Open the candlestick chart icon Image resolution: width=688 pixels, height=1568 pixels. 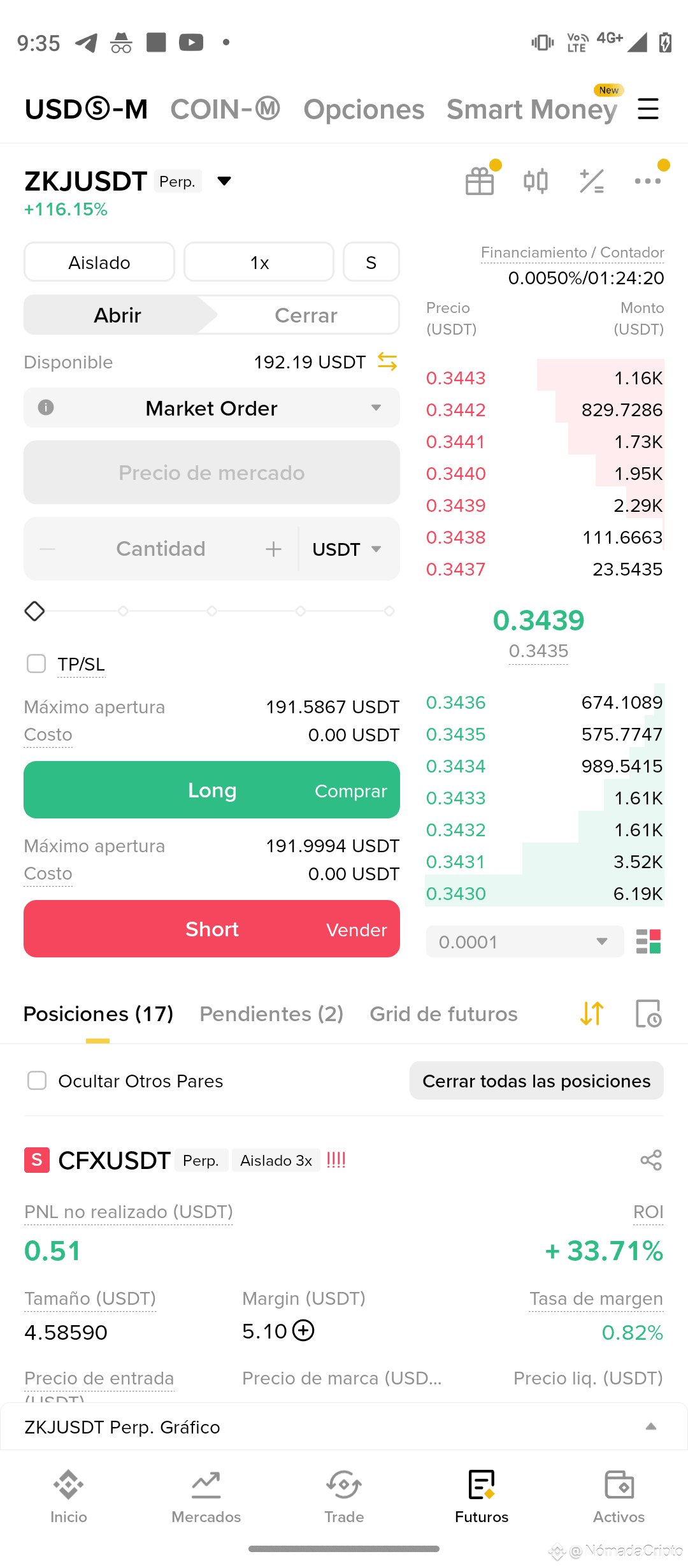[x=536, y=181]
